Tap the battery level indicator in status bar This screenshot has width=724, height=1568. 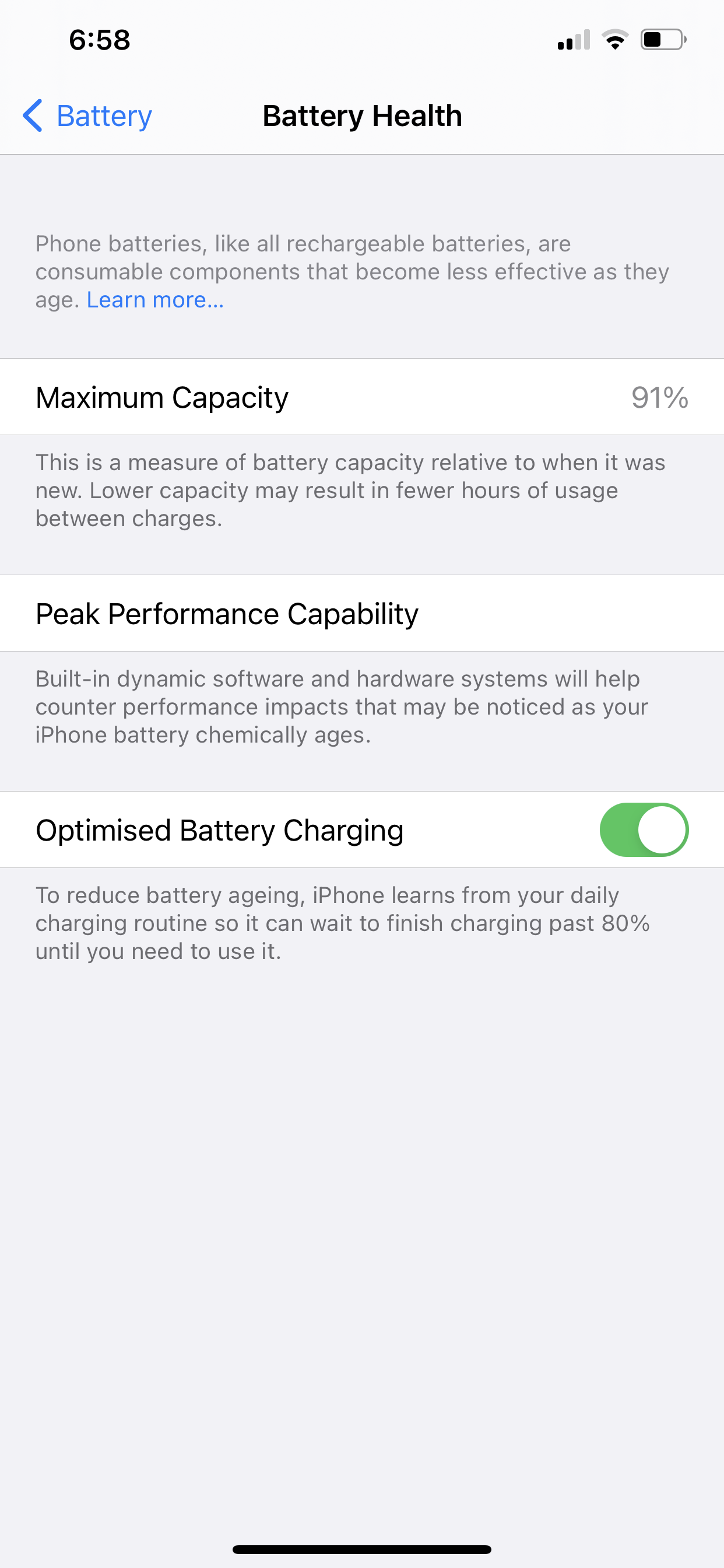662,40
